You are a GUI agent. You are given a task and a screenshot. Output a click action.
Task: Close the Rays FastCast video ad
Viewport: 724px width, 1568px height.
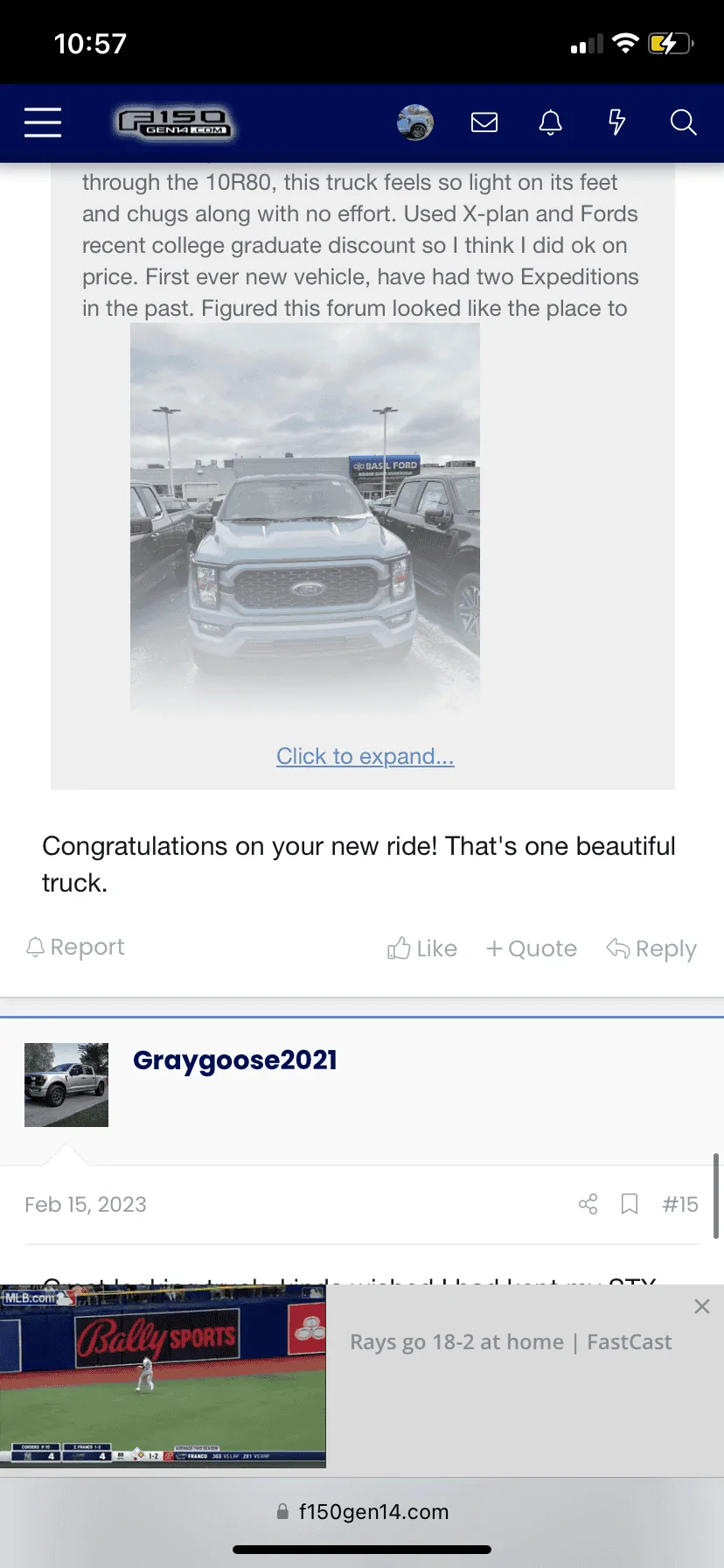[x=701, y=1306]
